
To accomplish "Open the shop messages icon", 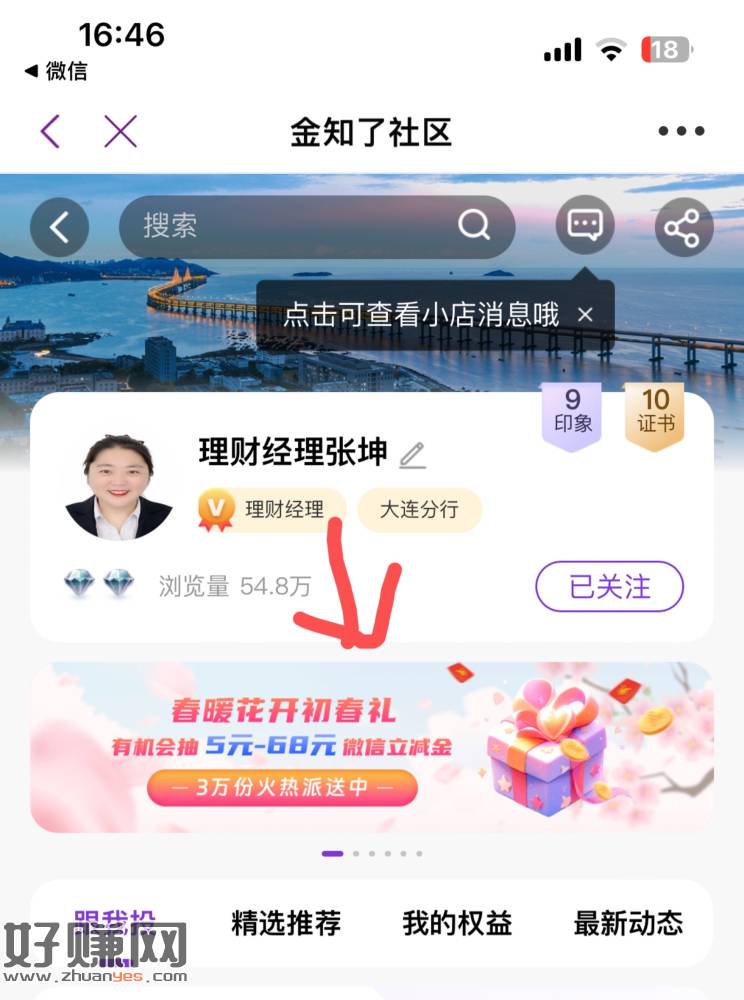I will tap(585, 225).
